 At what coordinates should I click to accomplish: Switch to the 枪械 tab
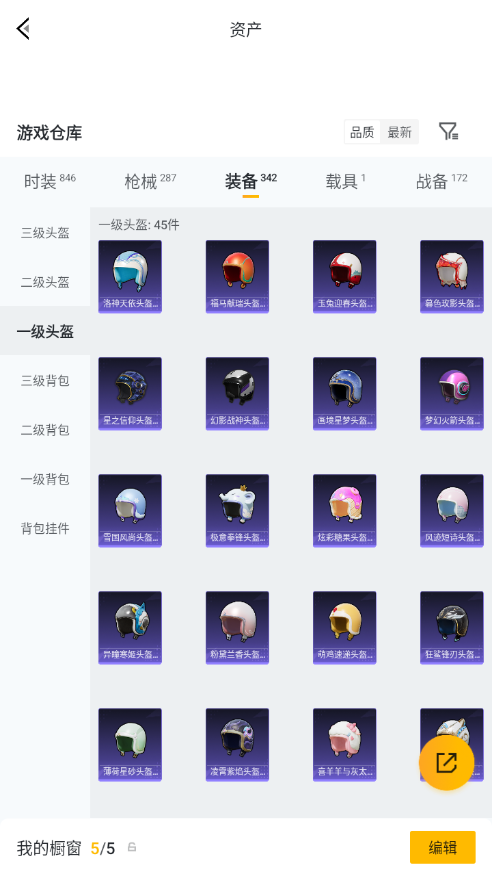[x=150, y=182]
